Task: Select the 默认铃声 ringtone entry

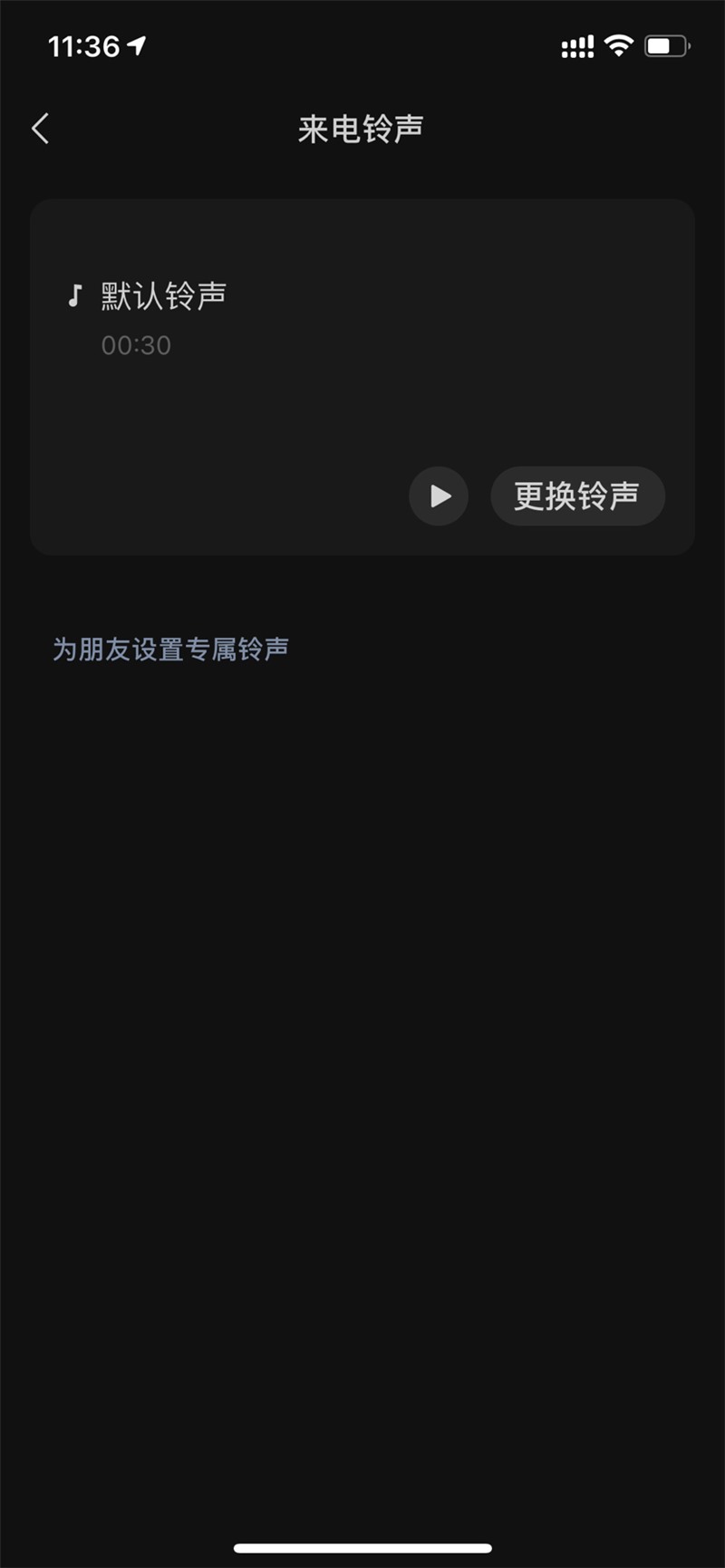Action: pyautogui.click(x=163, y=294)
